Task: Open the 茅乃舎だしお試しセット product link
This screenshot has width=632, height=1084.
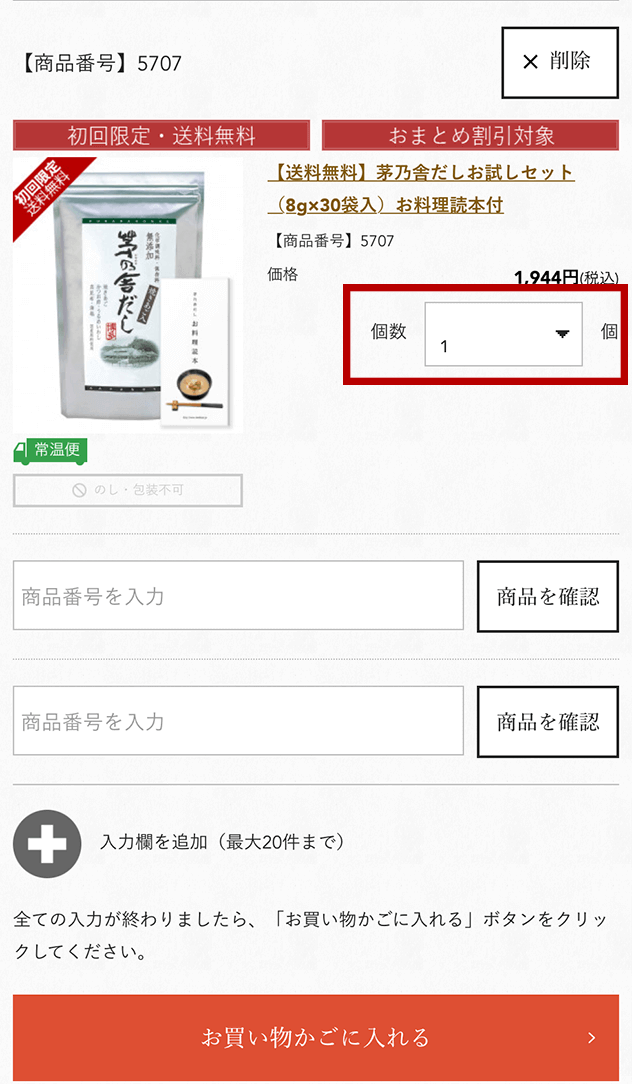Action: [x=421, y=188]
